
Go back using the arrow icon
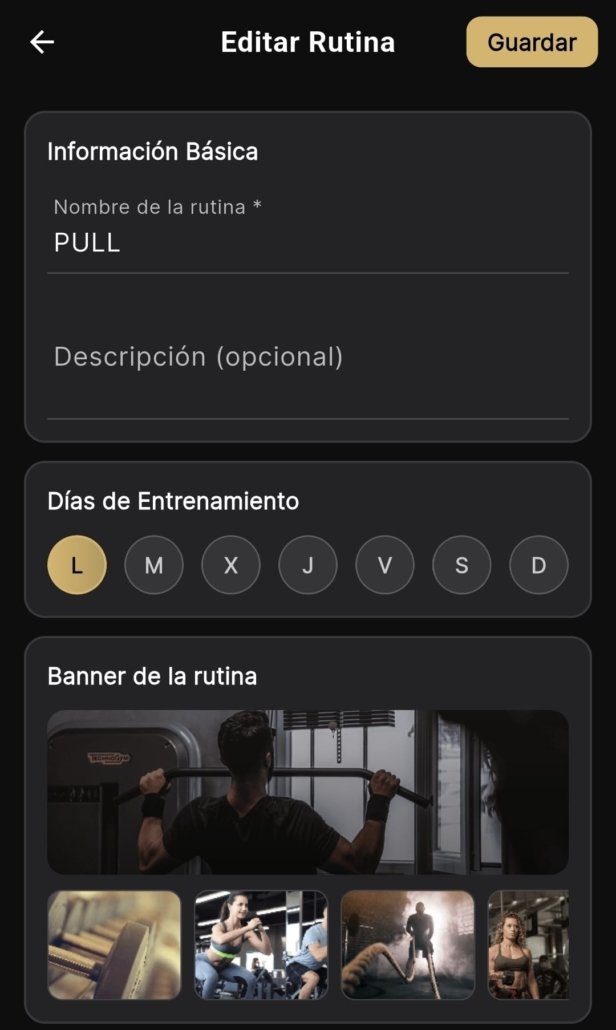point(42,42)
